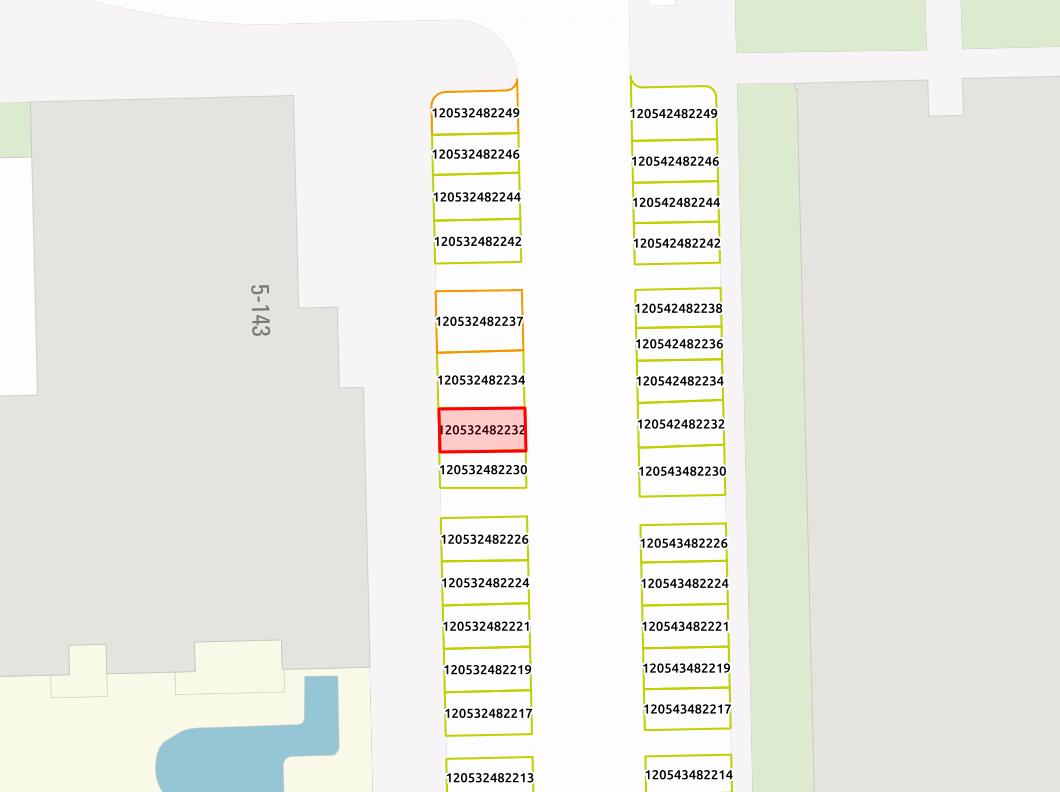Pick parking space 120532482230

(x=483, y=470)
